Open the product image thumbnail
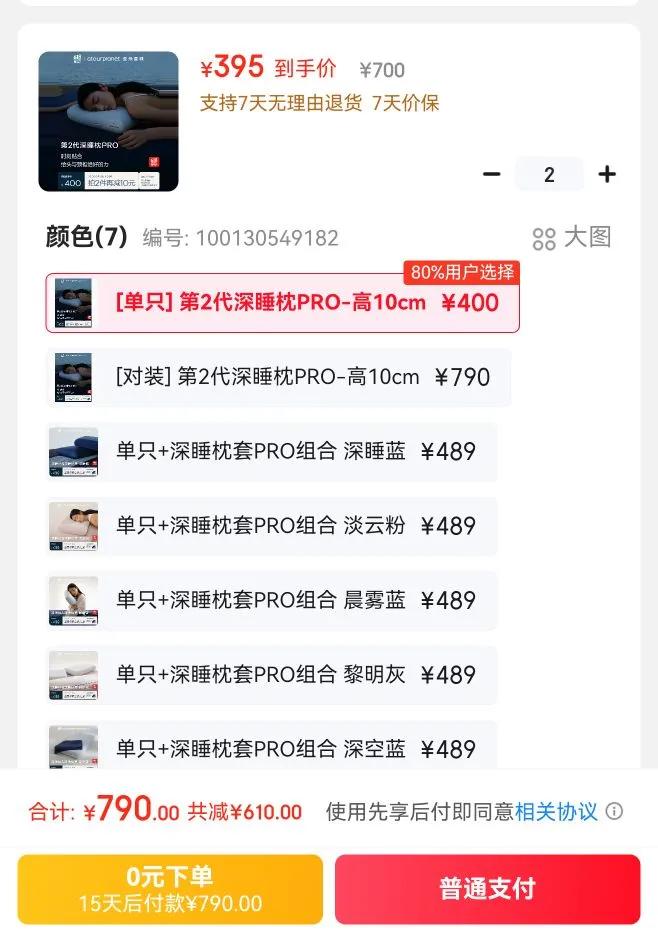Viewport: 658px width, 946px height. click(x=108, y=121)
